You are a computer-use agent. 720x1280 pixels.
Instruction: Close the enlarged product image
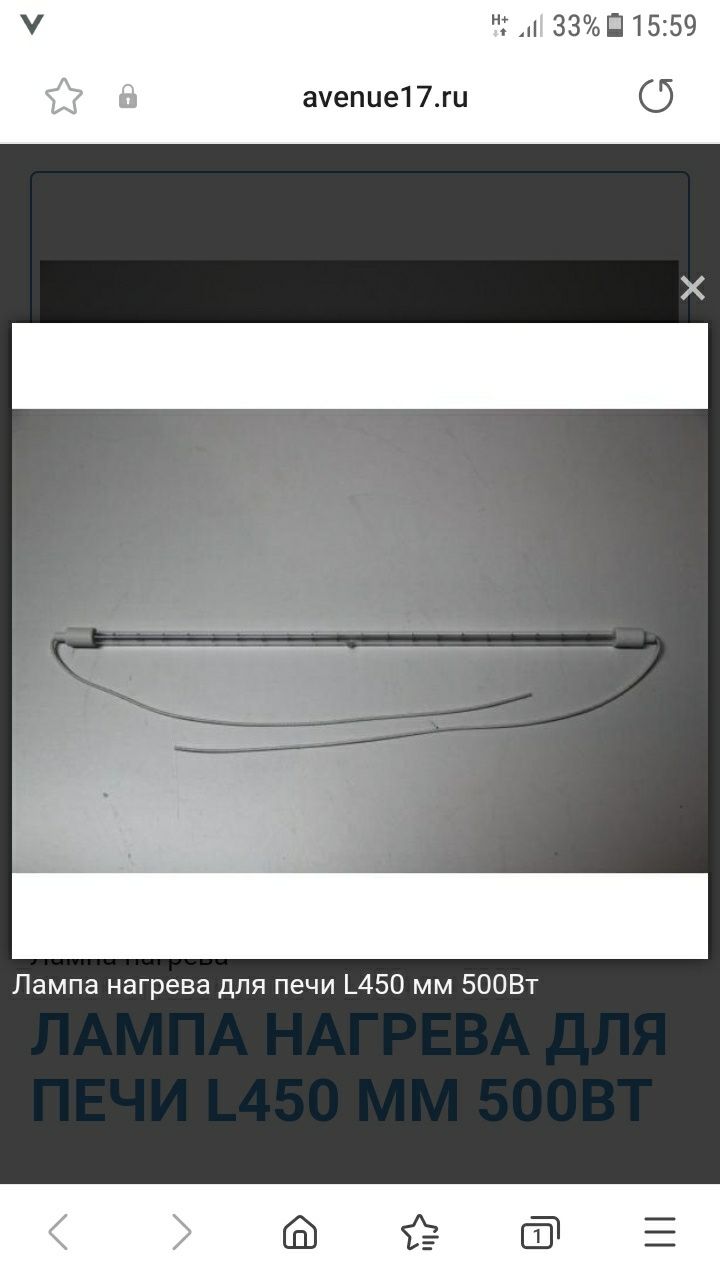tap(692, 289)
